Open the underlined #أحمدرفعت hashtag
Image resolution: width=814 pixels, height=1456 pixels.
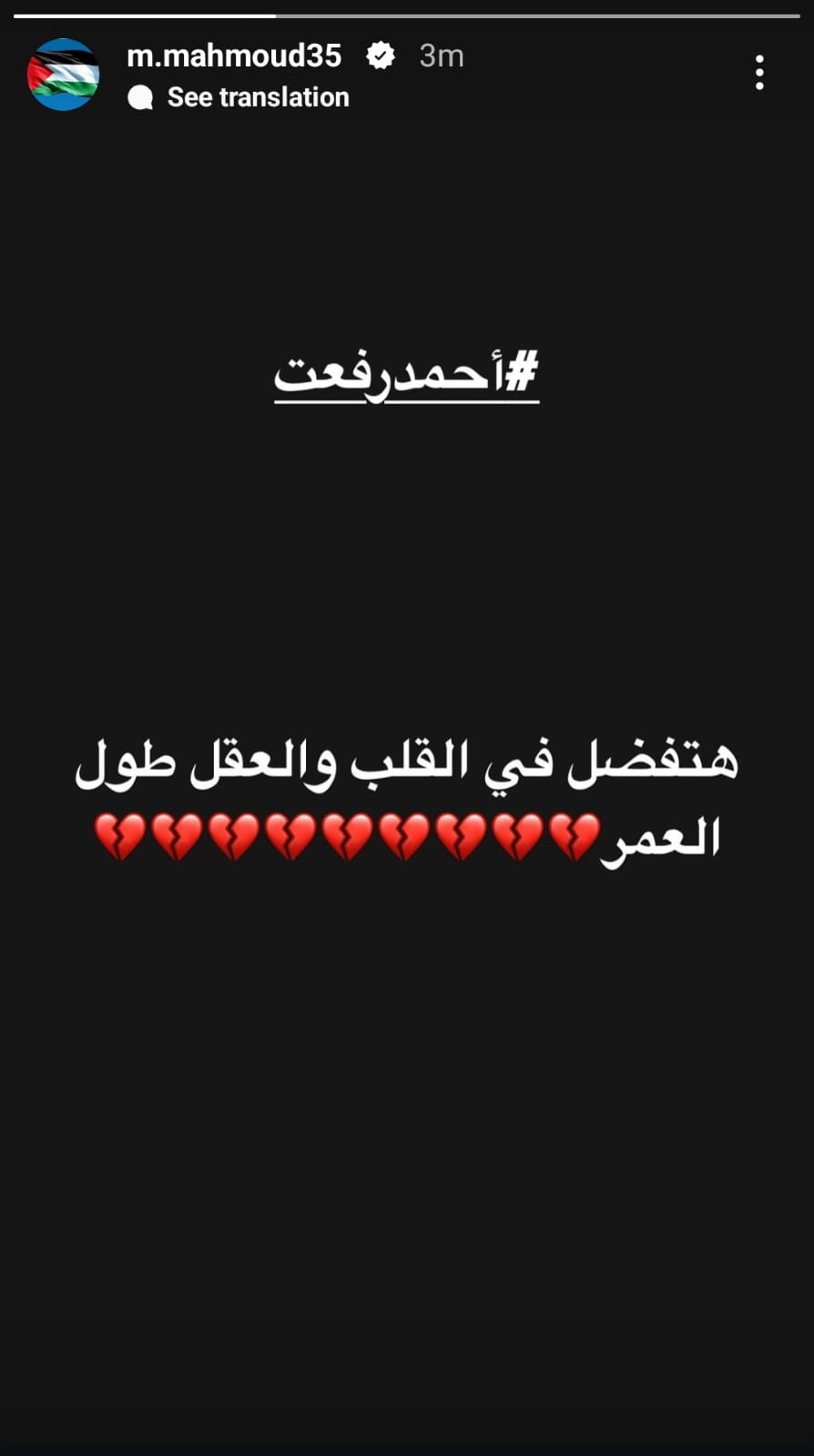point(406,375)
